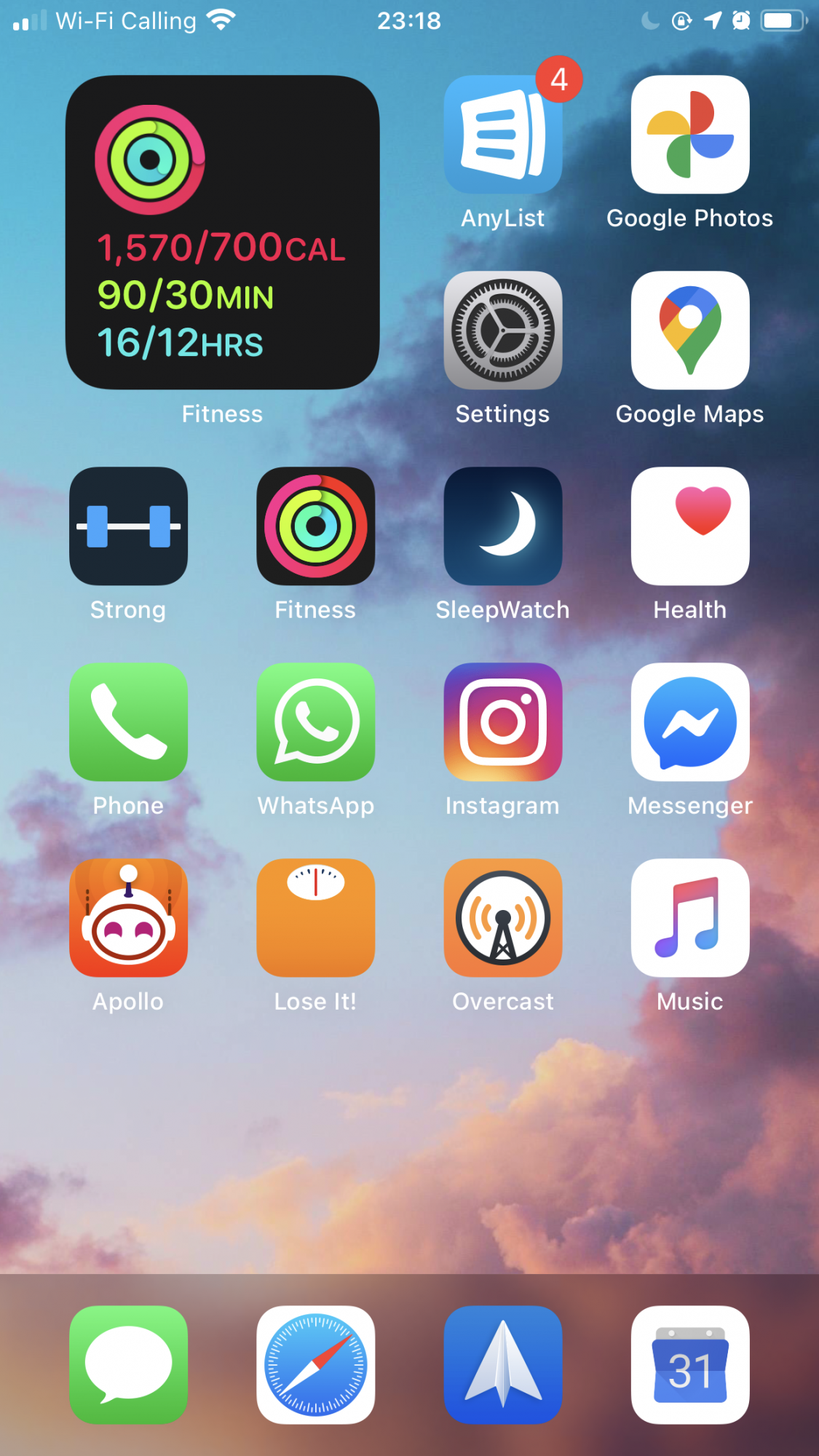The height and width of the screenshot is (1456, 819).
Task: Open Apollo Reddit client
Action: click(128, 918)
